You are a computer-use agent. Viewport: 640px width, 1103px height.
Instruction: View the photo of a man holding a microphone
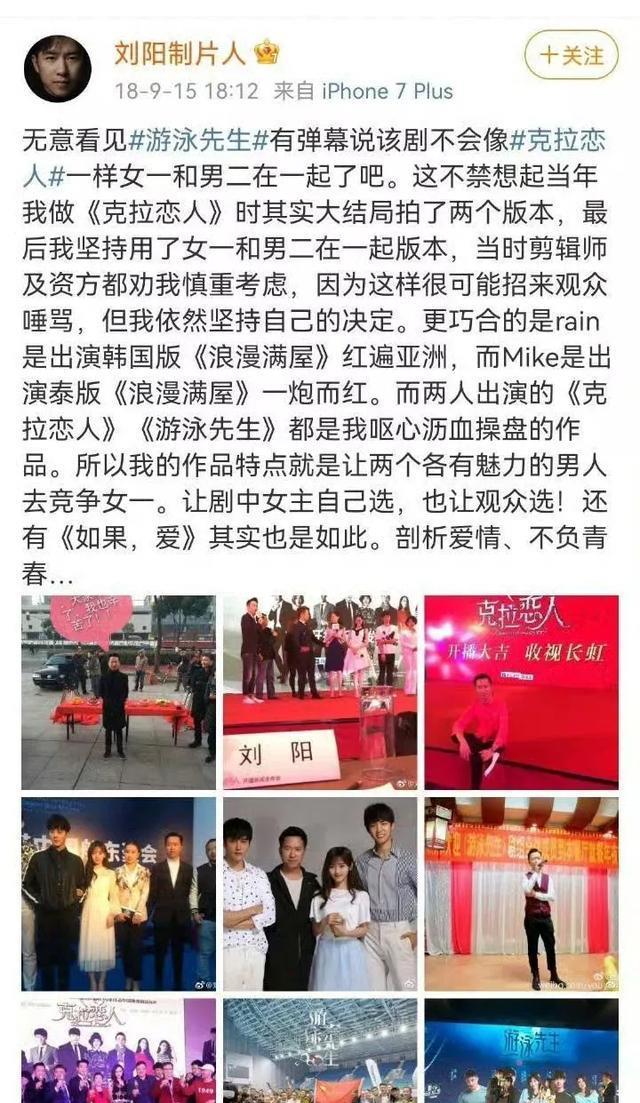coord(521,893)
